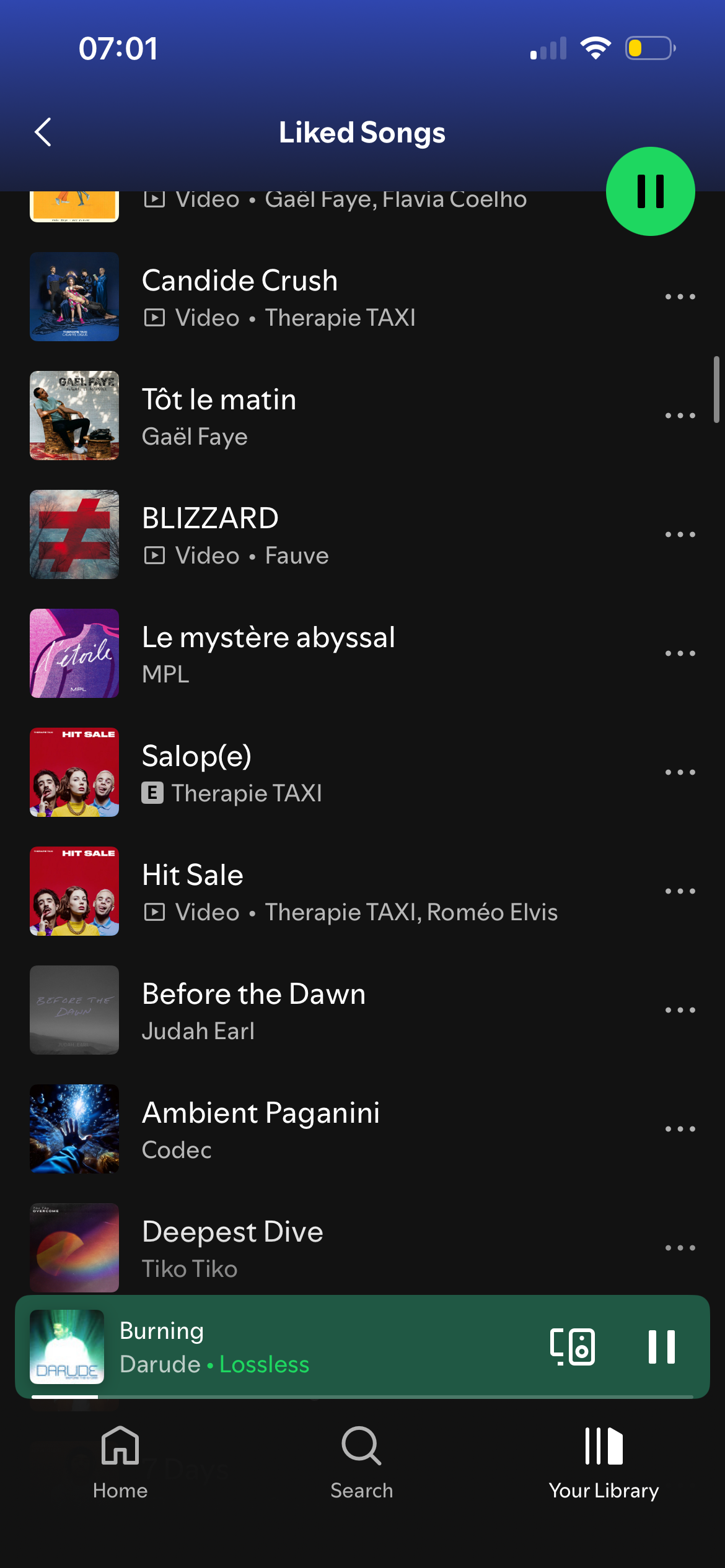The width and height of the screenshot is (725, 1568).
Task: Open the device connect picker
Action: click(573, 1347)
